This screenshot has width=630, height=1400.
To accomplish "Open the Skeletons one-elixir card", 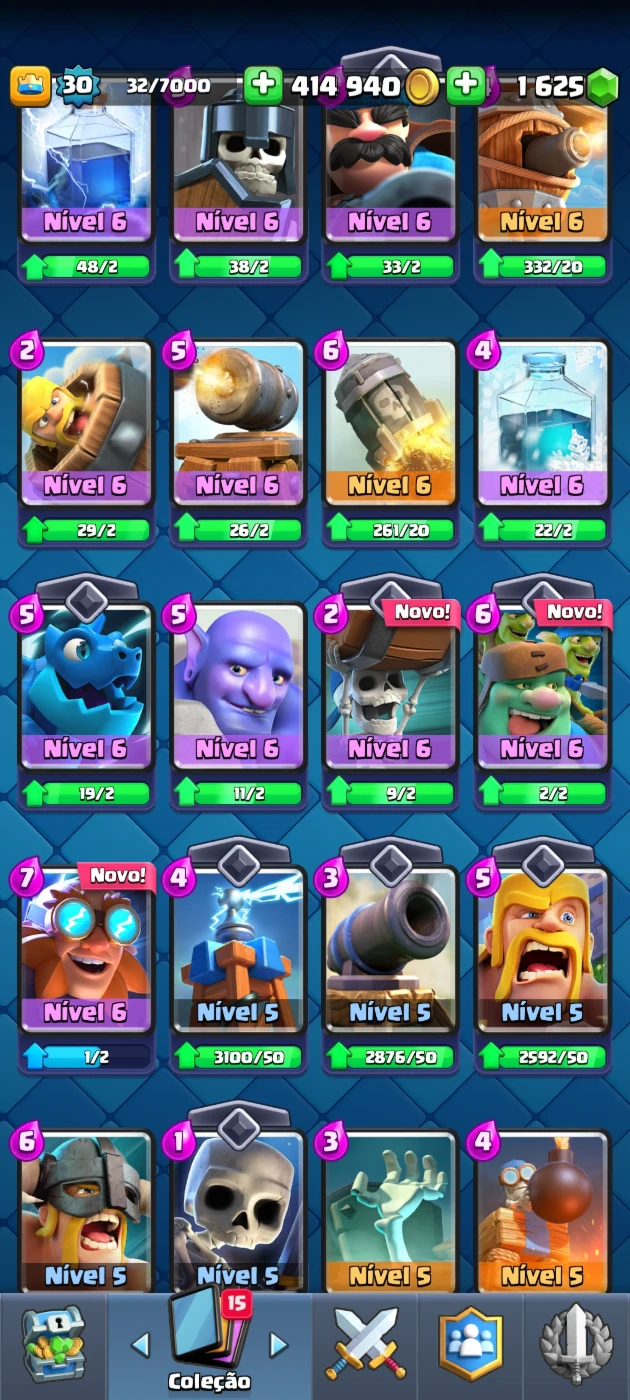I will click(239, 1212).
